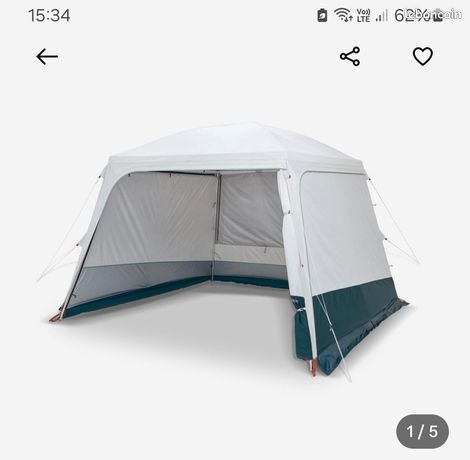The height and width of the screenshot is (460, 470).
Task: Add the tent to favorites with heart
Action: 423,56
